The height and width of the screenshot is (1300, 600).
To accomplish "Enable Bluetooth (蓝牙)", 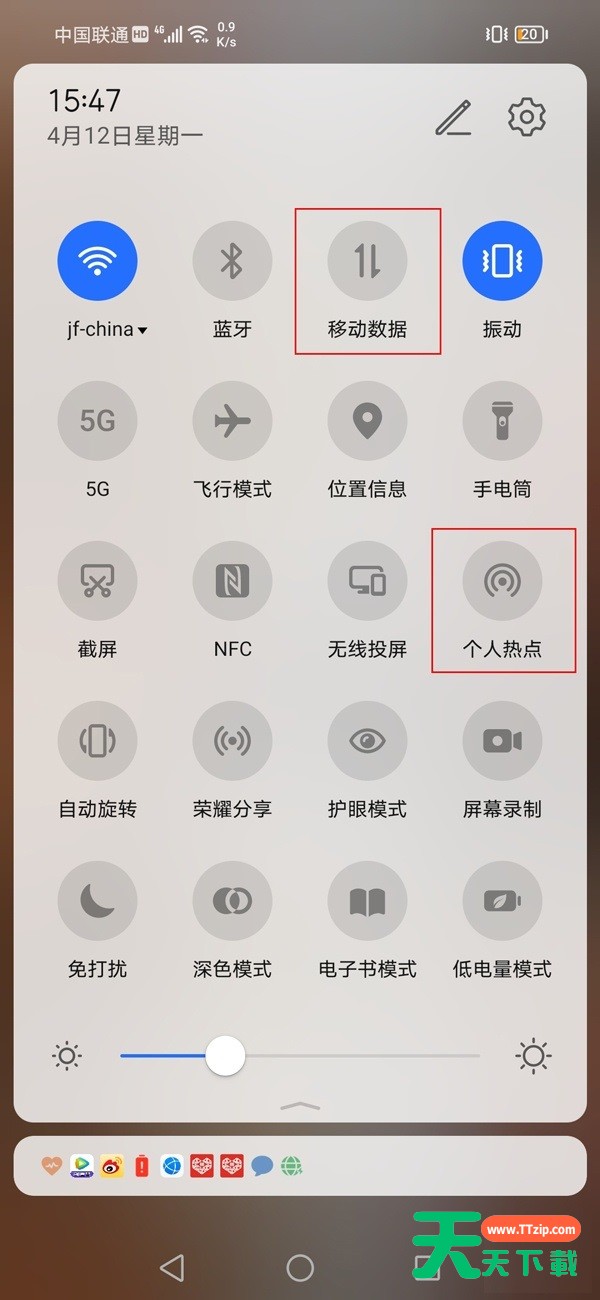I will [232, 261].
